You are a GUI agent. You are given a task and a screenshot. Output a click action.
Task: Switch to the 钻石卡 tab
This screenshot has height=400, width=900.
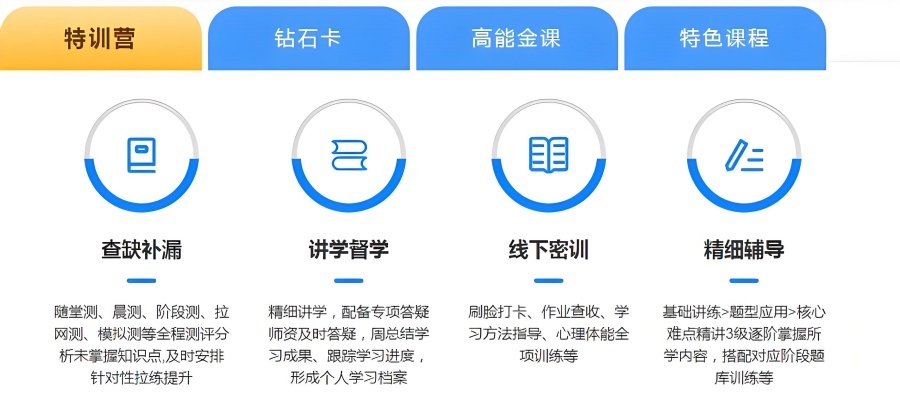[308, 38]
